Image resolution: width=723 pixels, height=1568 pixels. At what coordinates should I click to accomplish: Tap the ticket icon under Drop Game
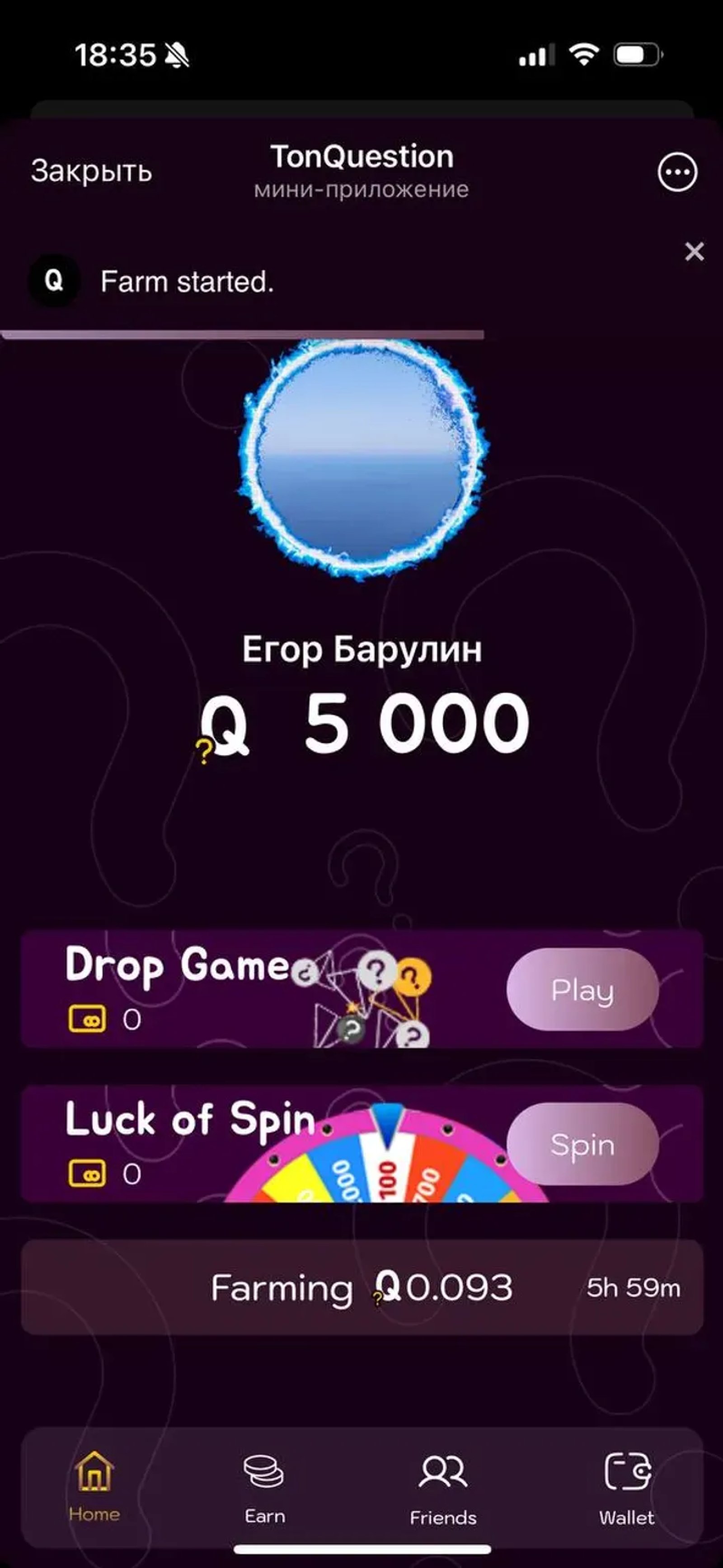point(88,1018)
